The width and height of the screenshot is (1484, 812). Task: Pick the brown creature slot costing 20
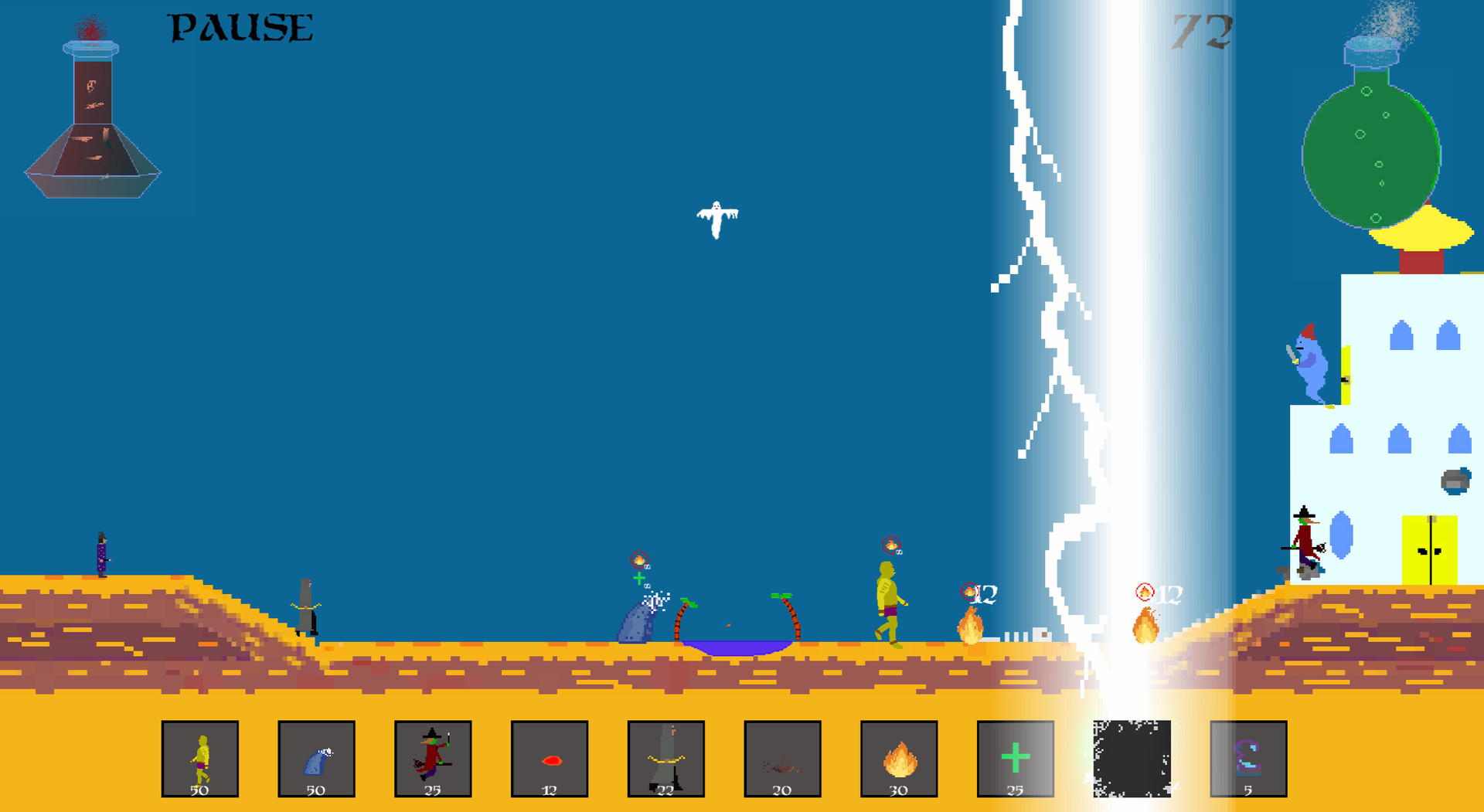782,759
